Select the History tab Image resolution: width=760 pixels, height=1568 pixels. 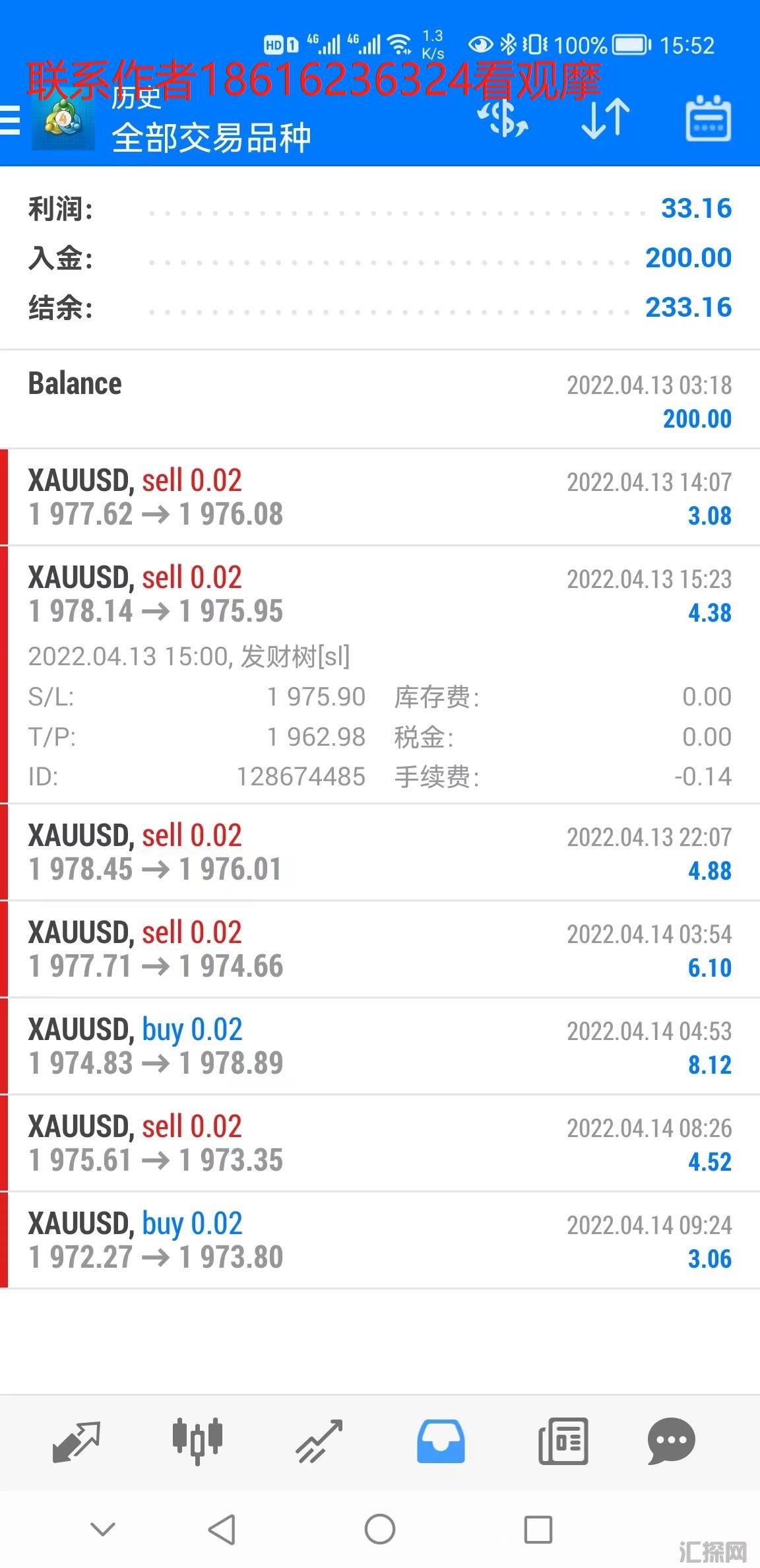coord(441,1441)
